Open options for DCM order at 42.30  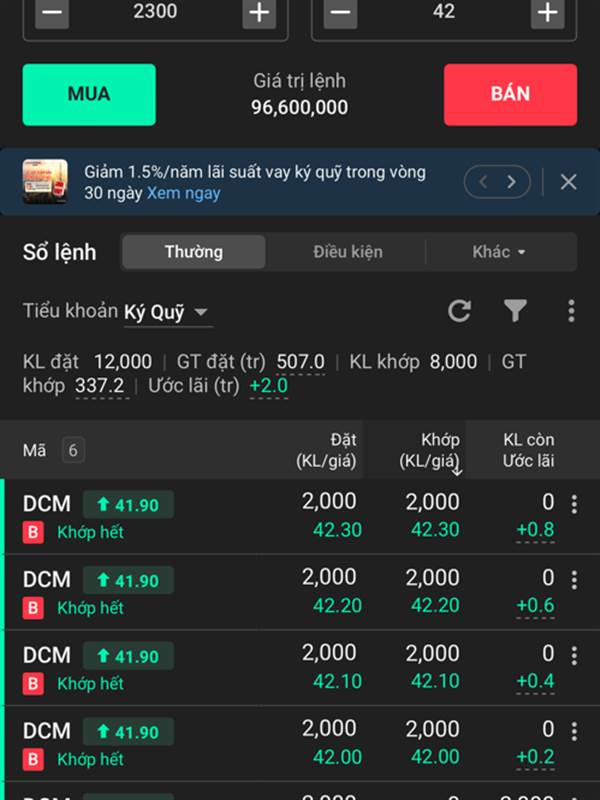(574, 504)
